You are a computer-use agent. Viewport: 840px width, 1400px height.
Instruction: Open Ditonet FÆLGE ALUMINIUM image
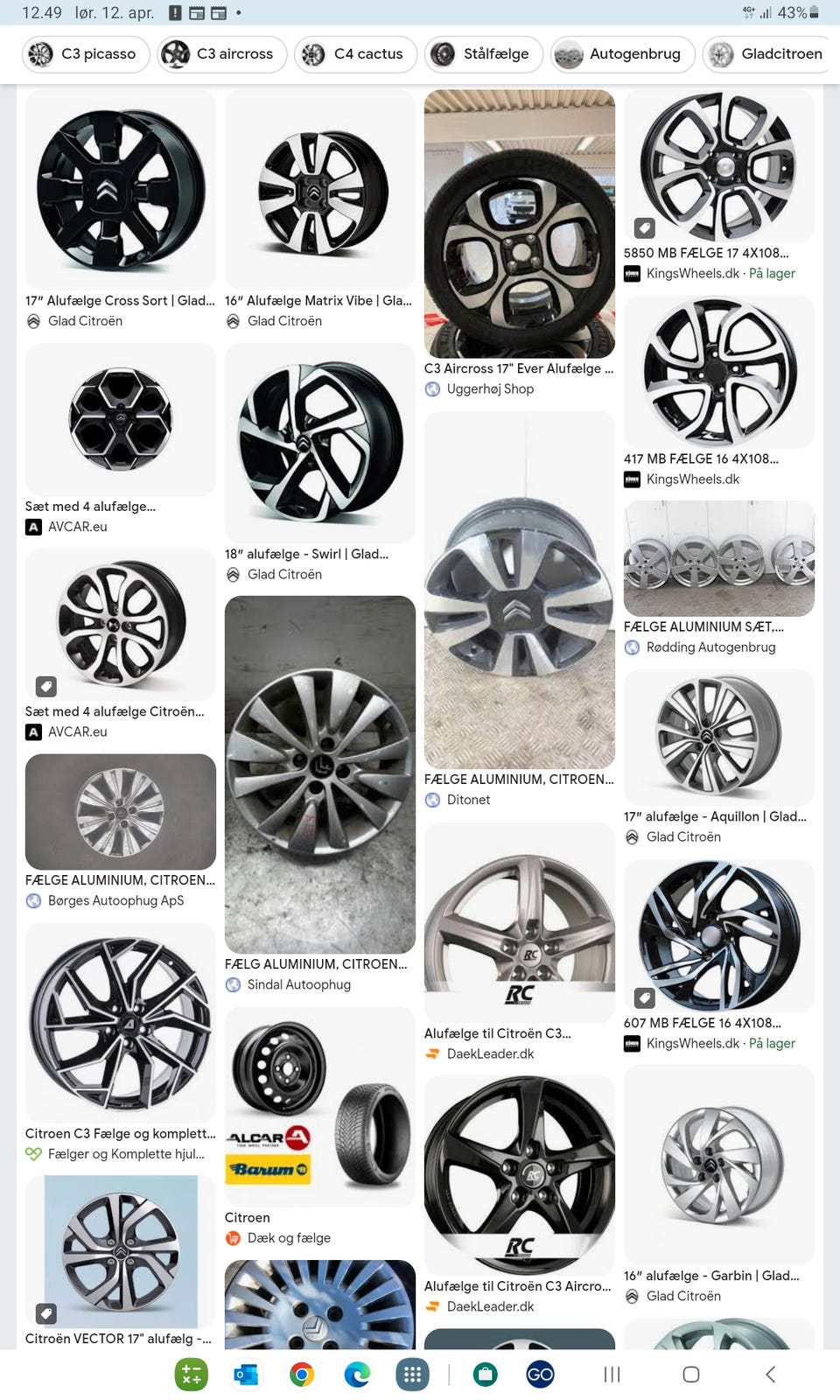pos(520,591)
